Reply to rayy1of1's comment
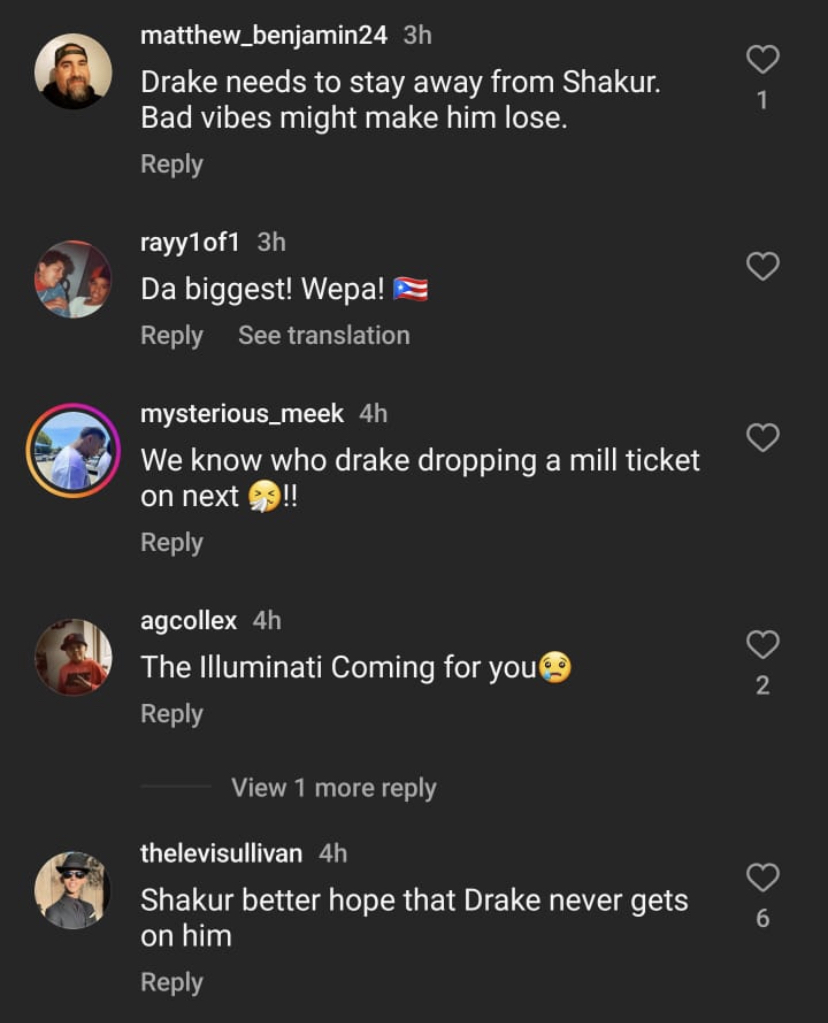Viewport: 828px width, 1023px height. pyautogui.click(x=171, y=336)
